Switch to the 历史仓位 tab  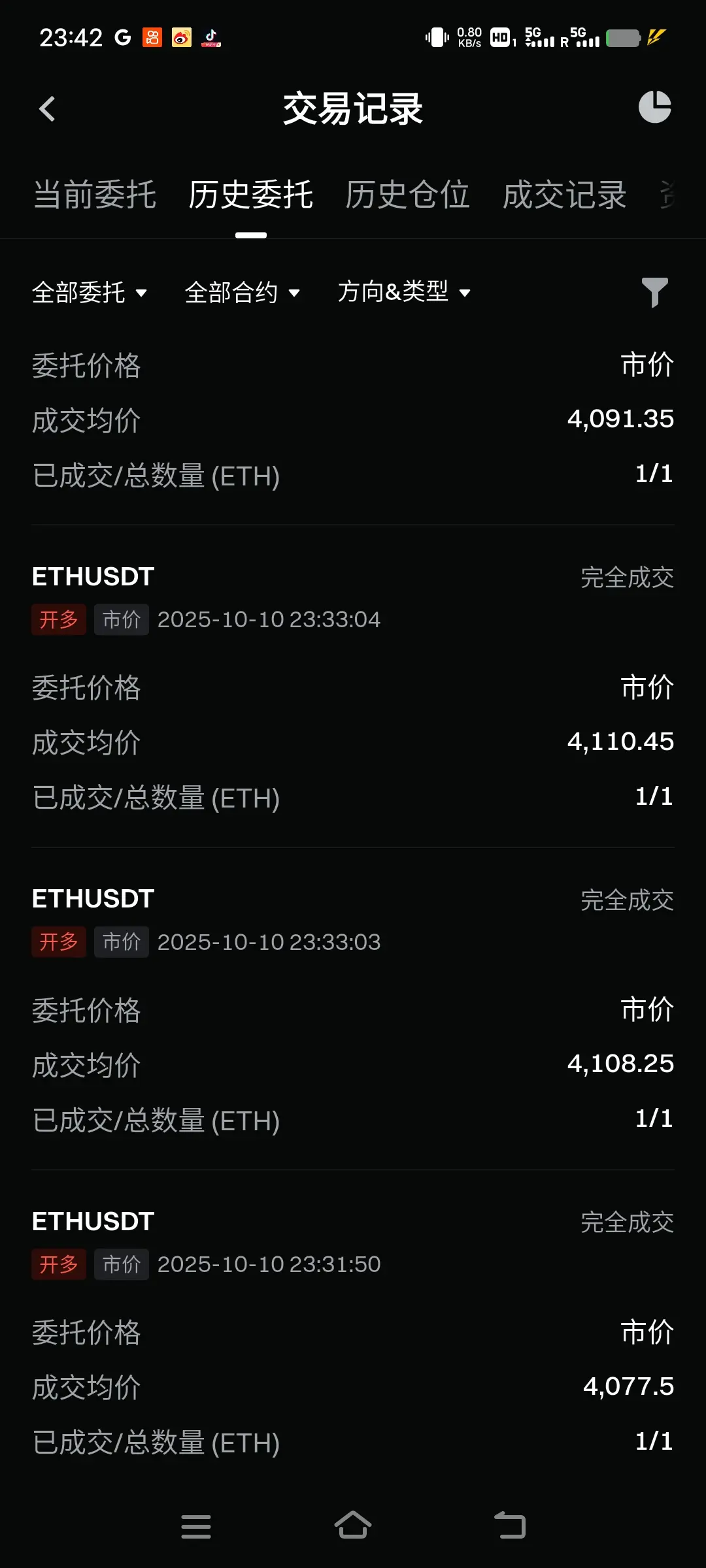pos(407,195)
